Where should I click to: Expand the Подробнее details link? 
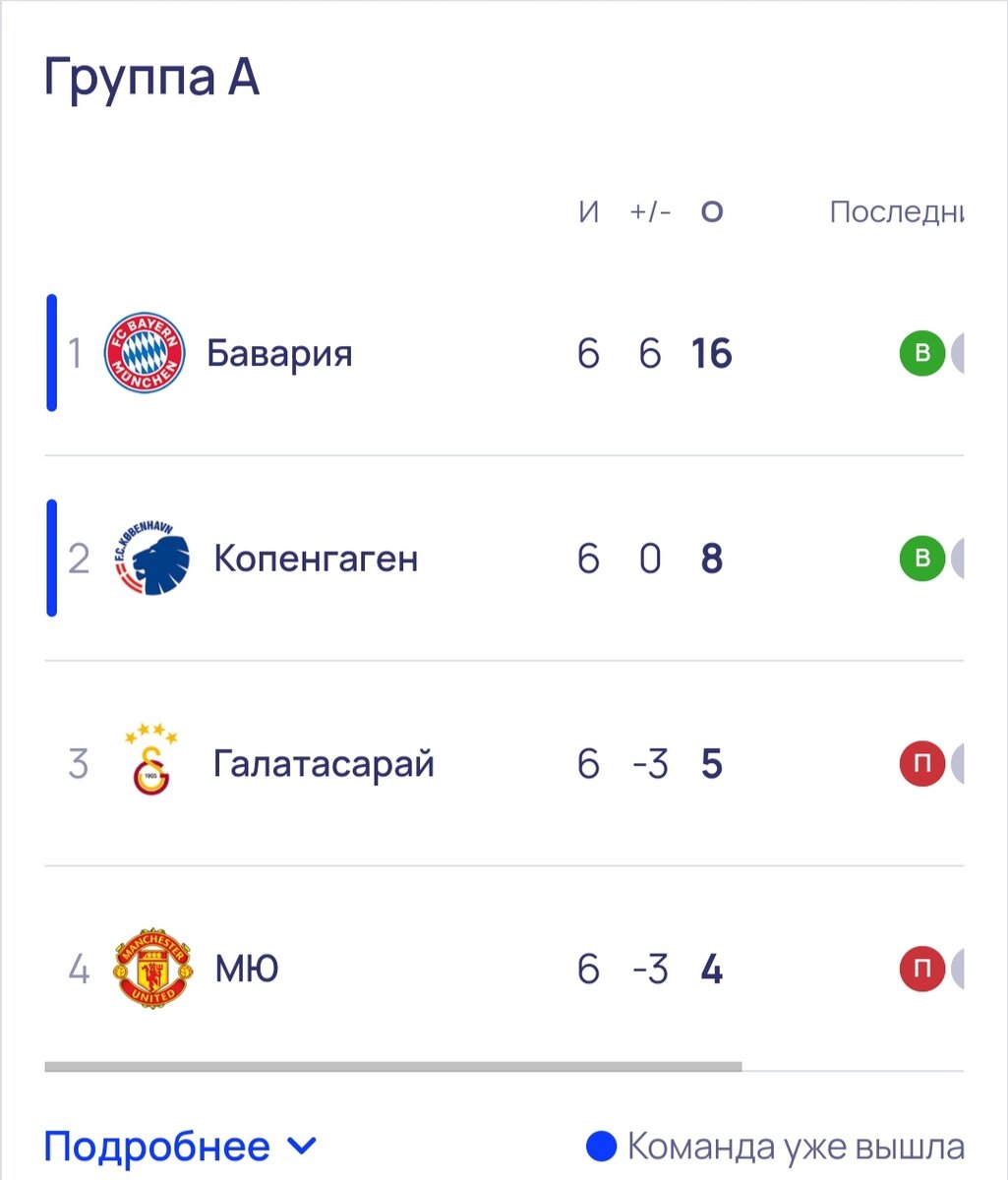click(x=179, y=1147)
